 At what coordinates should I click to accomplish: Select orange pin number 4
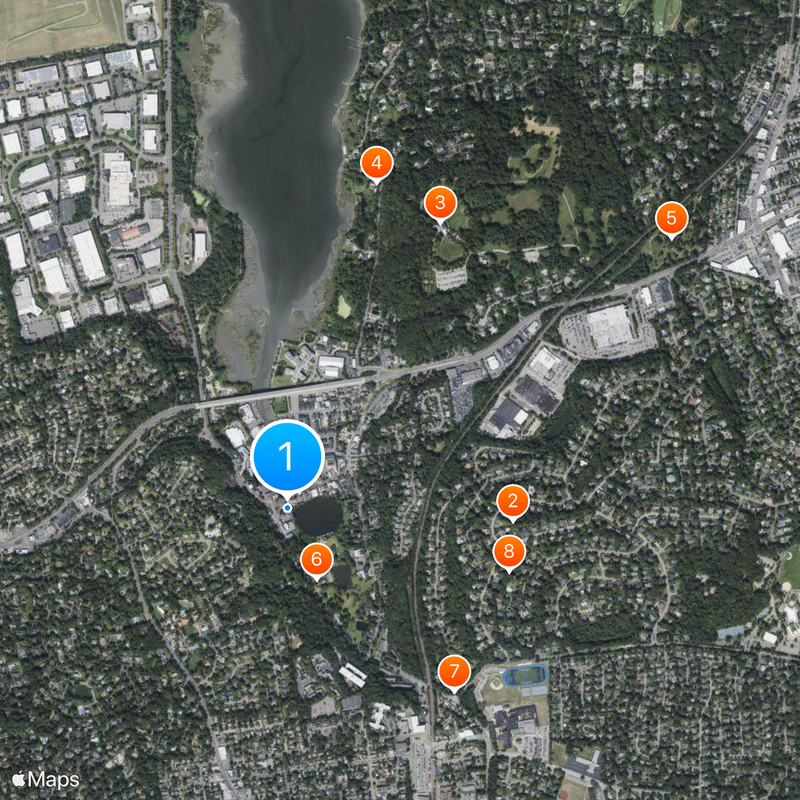tap(376, 162)
